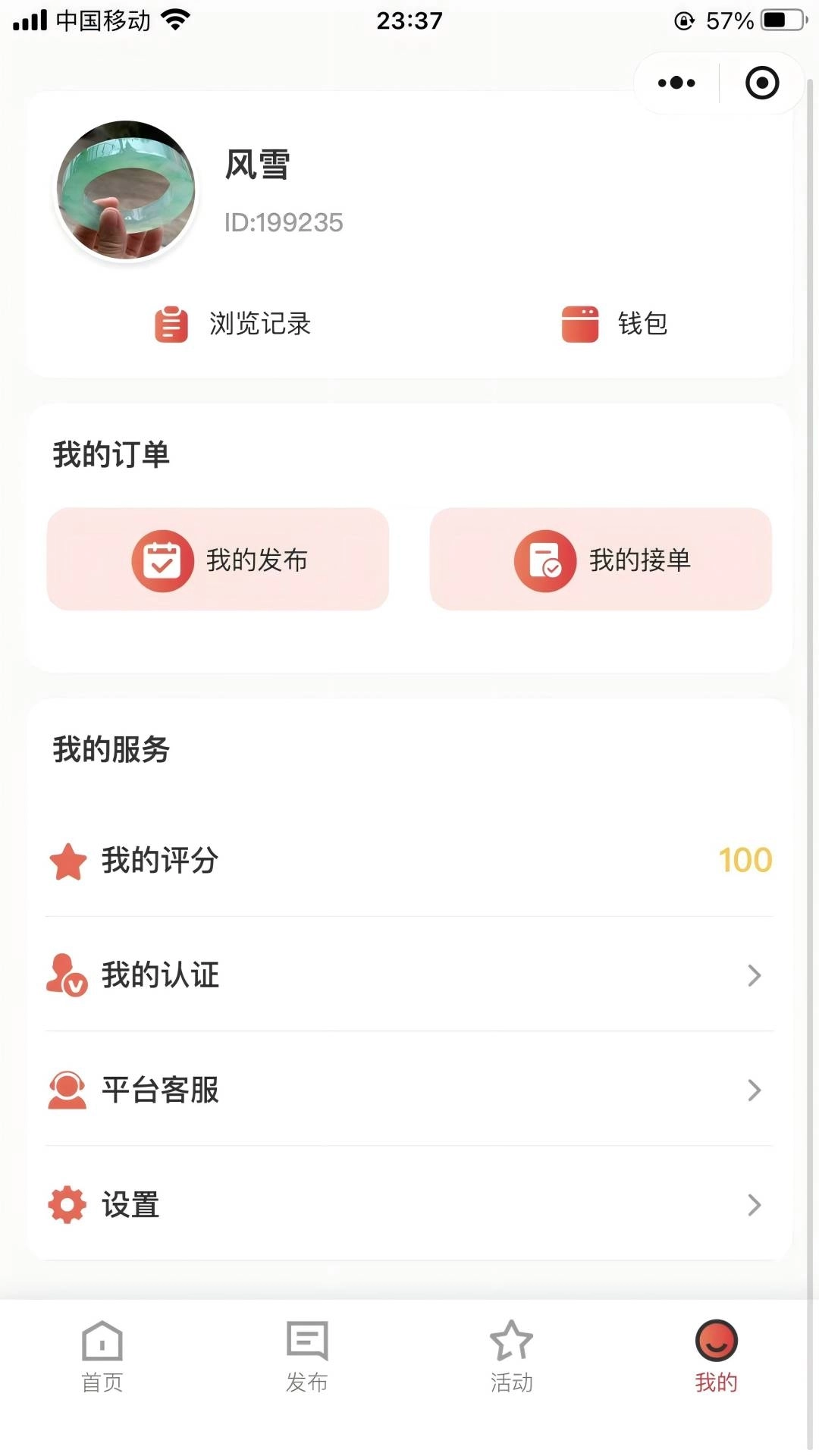The image size is (819, 1456).
Task: Open 设置 using its chevron
Action: point(752,1204)
